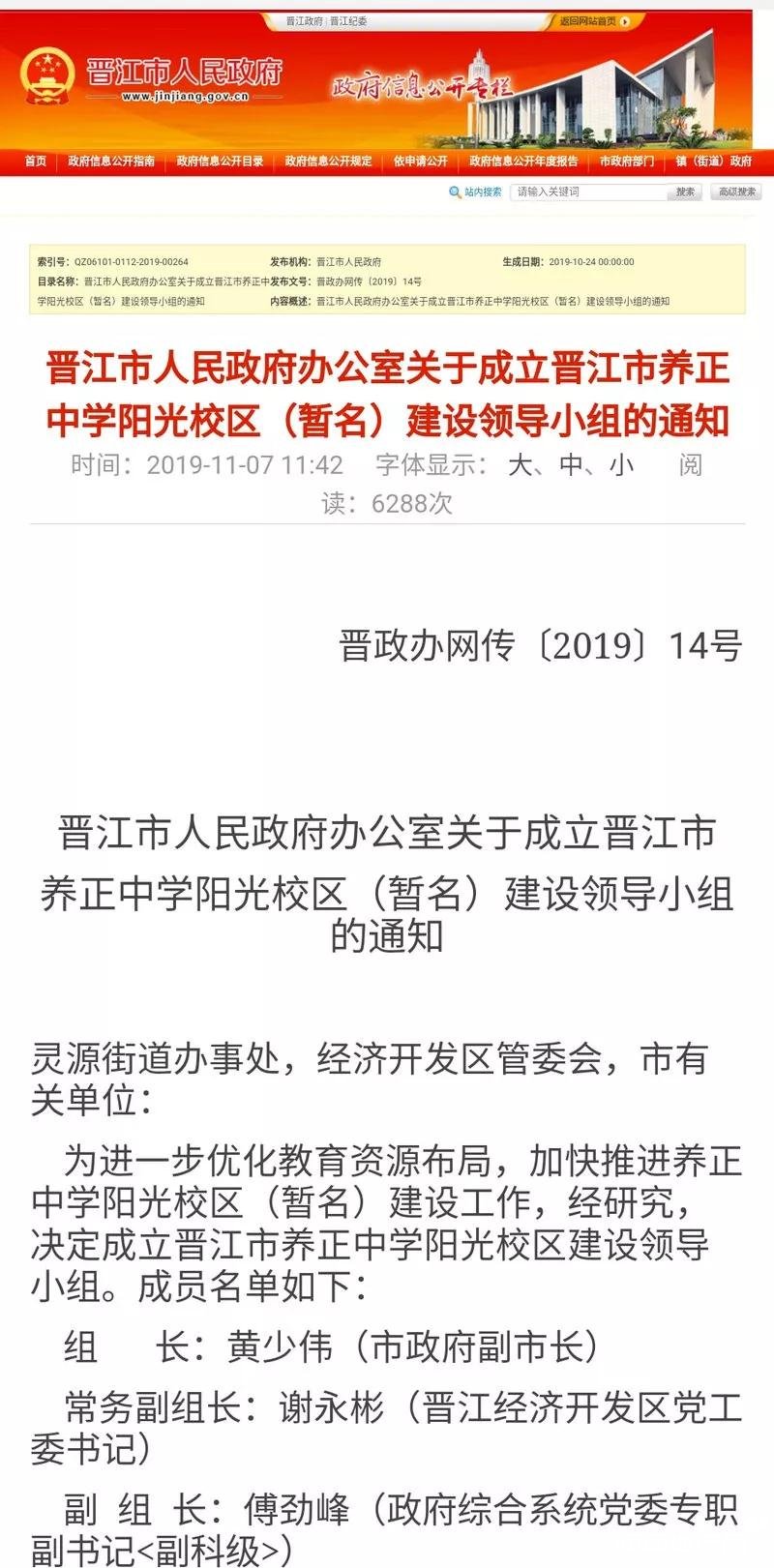Select 依申请公开 in the navigation bar
Image resolution: width=774 pixels, height=1568 pixels.
click(420, 162)
